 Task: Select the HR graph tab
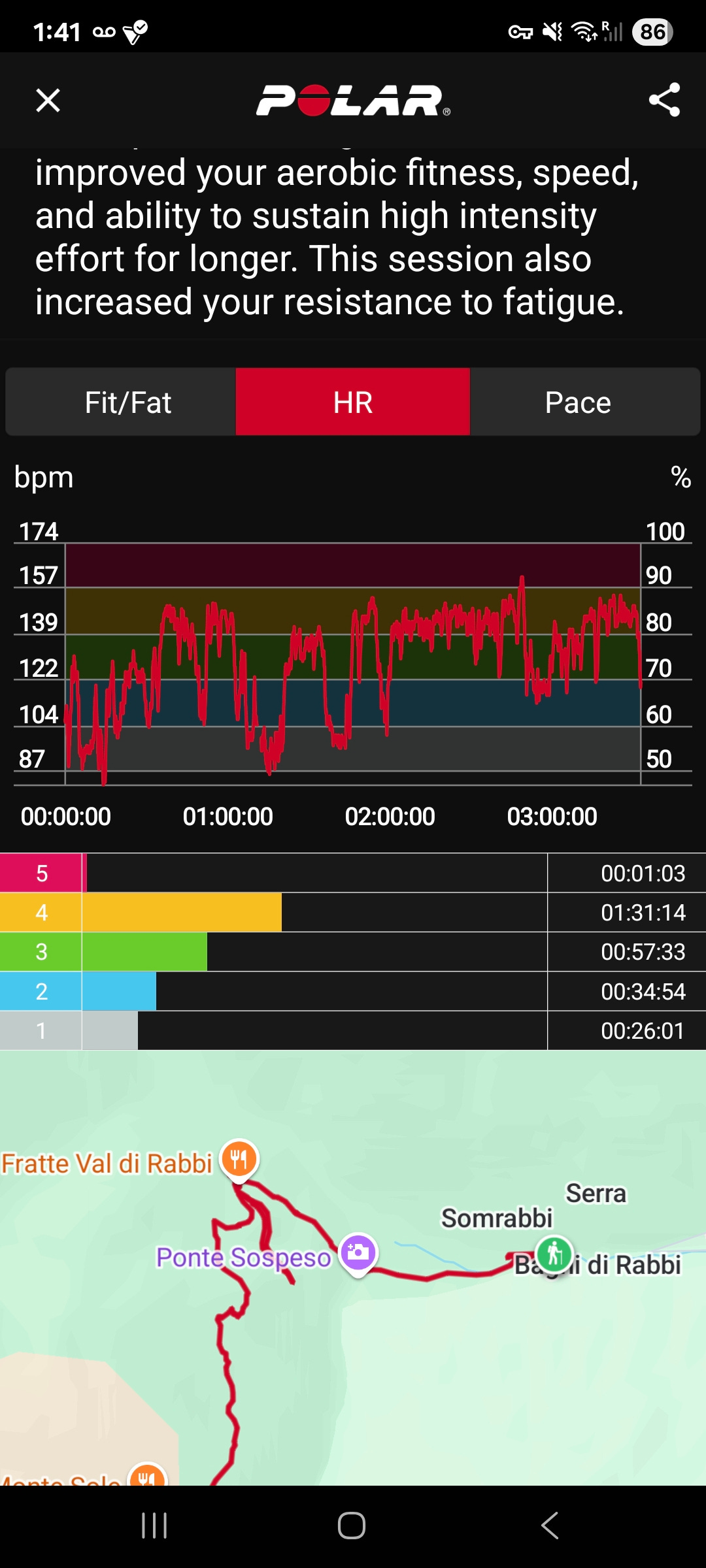(x=353, y=402)
